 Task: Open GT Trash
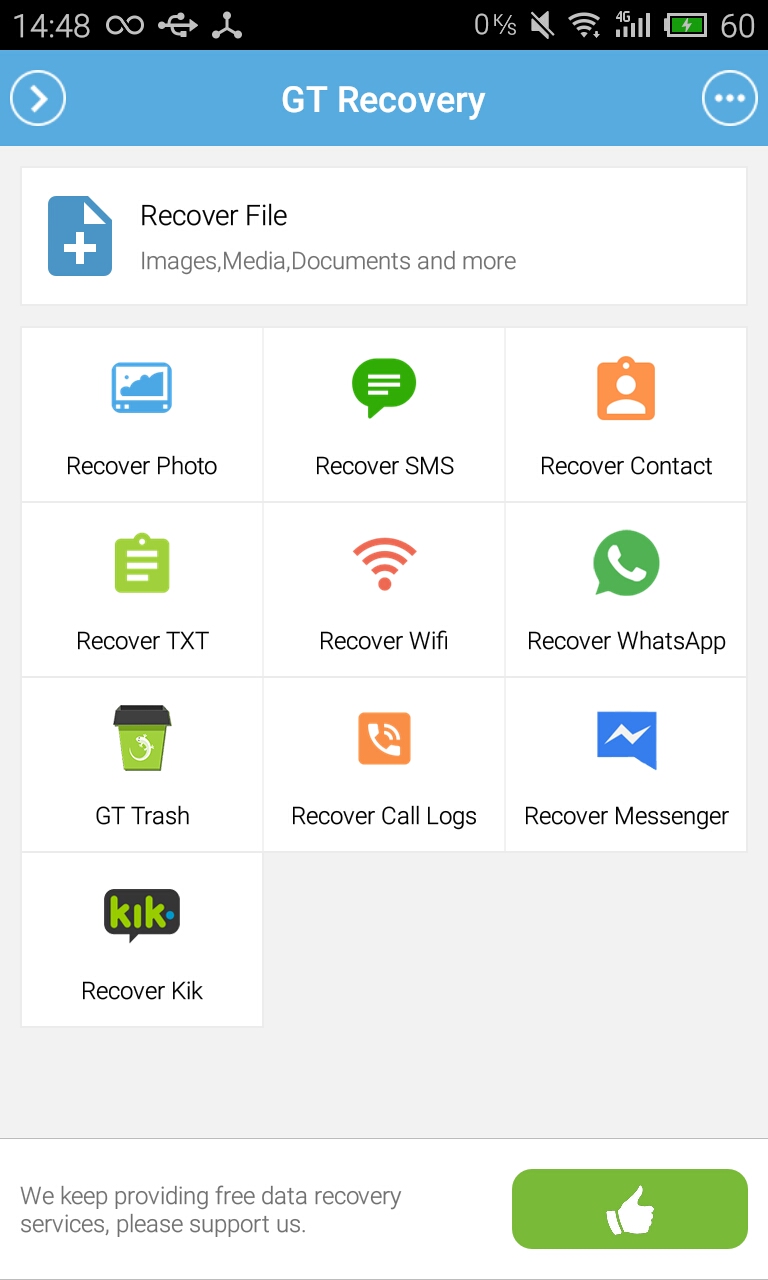click(x=142, y=765)
